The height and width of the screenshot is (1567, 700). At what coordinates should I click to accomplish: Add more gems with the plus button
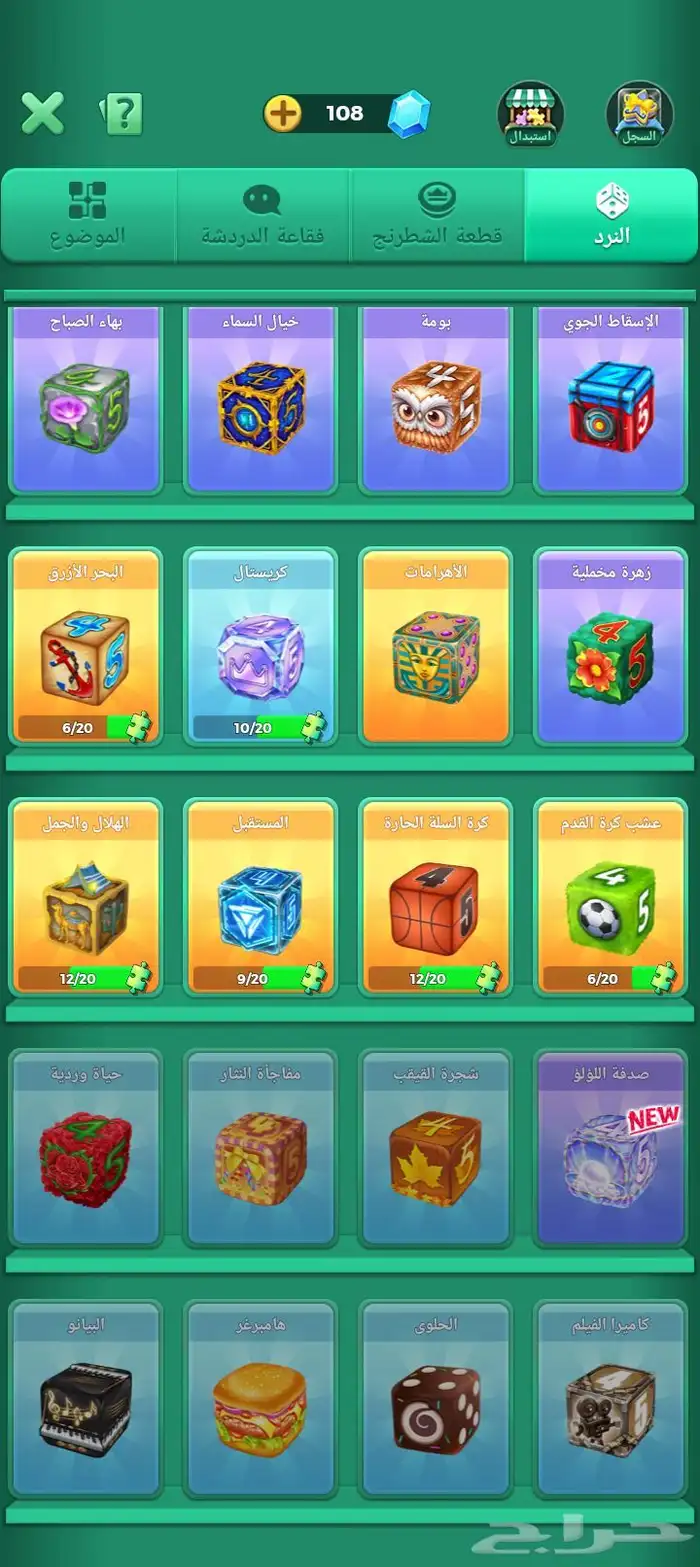pos(283,114)
